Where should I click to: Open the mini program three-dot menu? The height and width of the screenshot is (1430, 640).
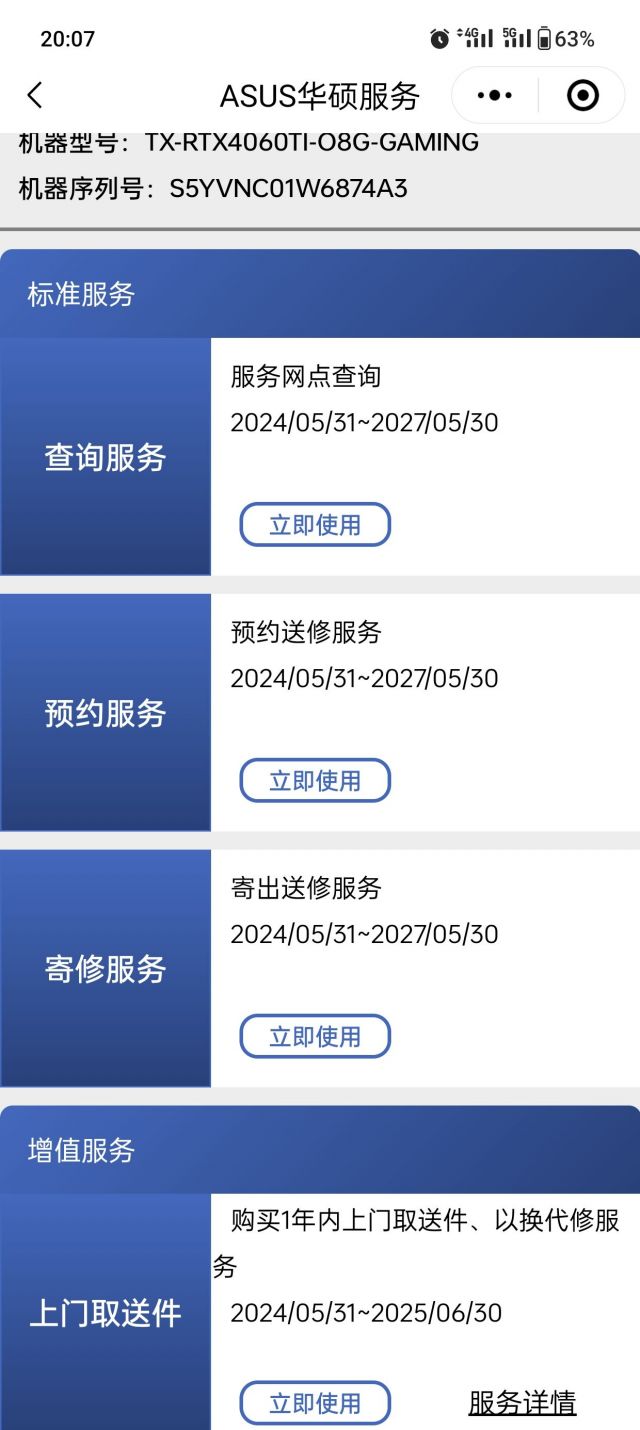(x=495, y=96)
